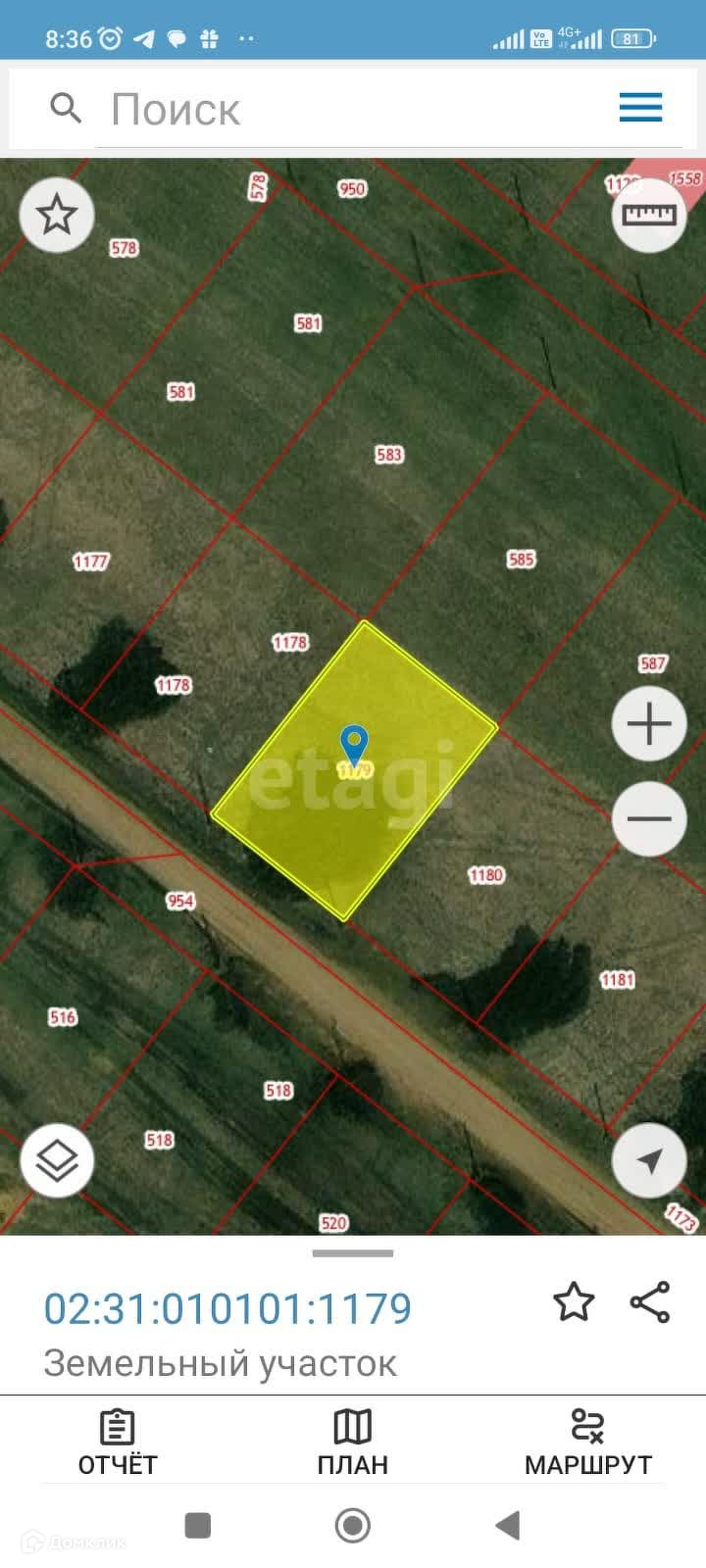This screenshot has width=706, height=1568.
Task: Open the ОТЧЁТ report
Action: (x=118, y=1443)
